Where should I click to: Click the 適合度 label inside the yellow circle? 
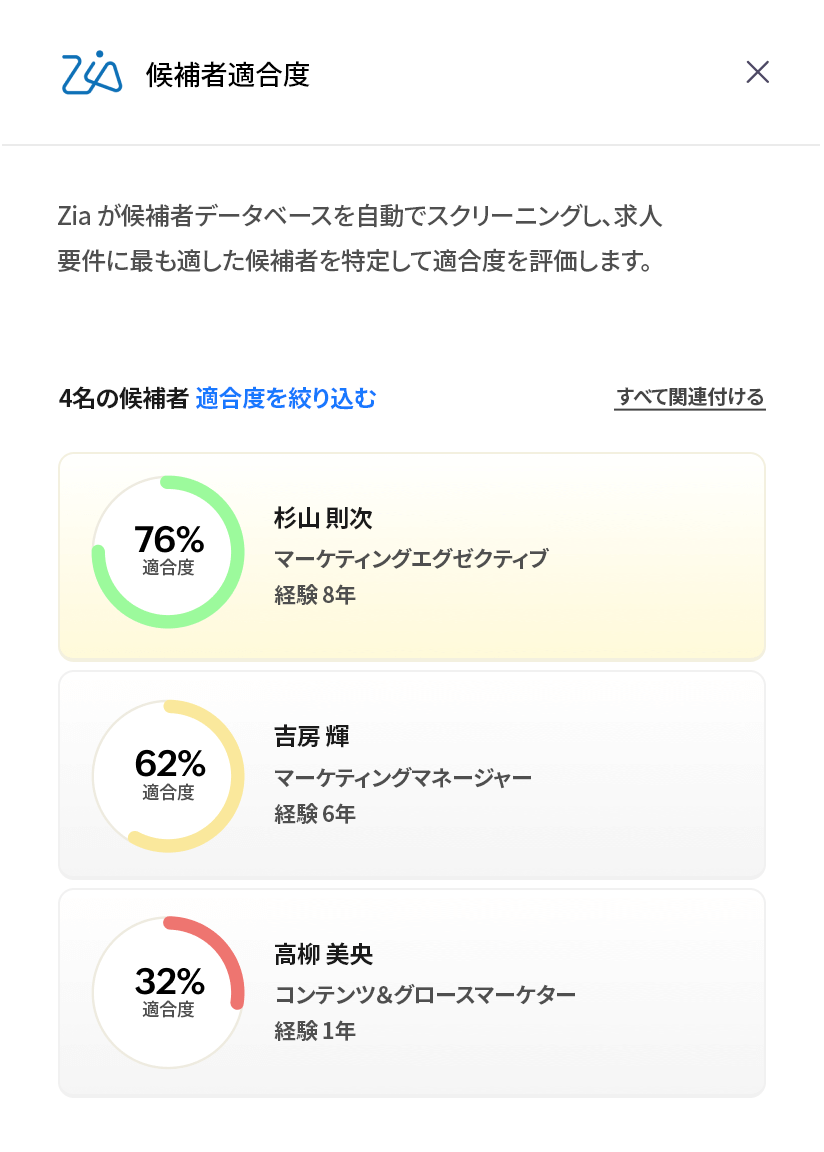[168, 789]
